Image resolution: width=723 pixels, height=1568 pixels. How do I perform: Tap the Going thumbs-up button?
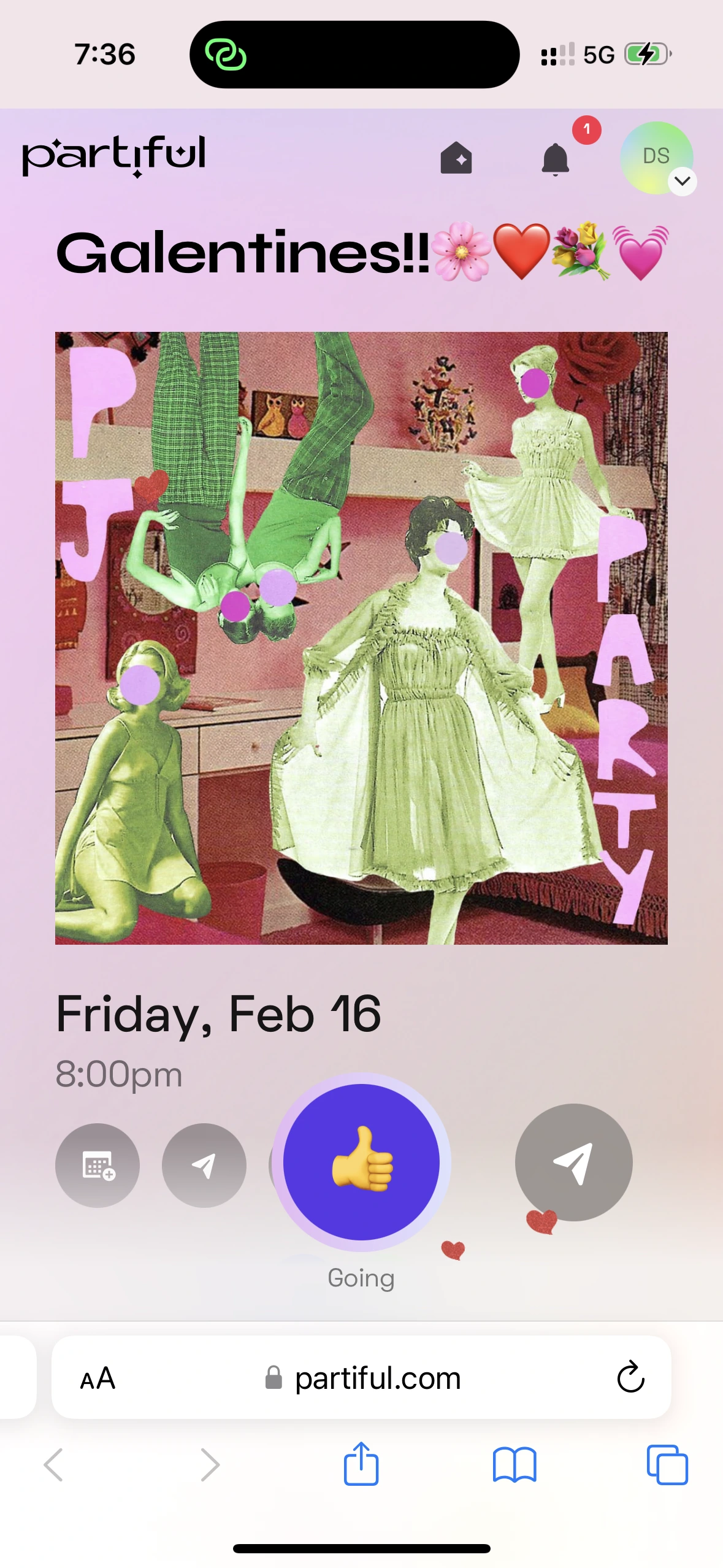click(361, 1162)
